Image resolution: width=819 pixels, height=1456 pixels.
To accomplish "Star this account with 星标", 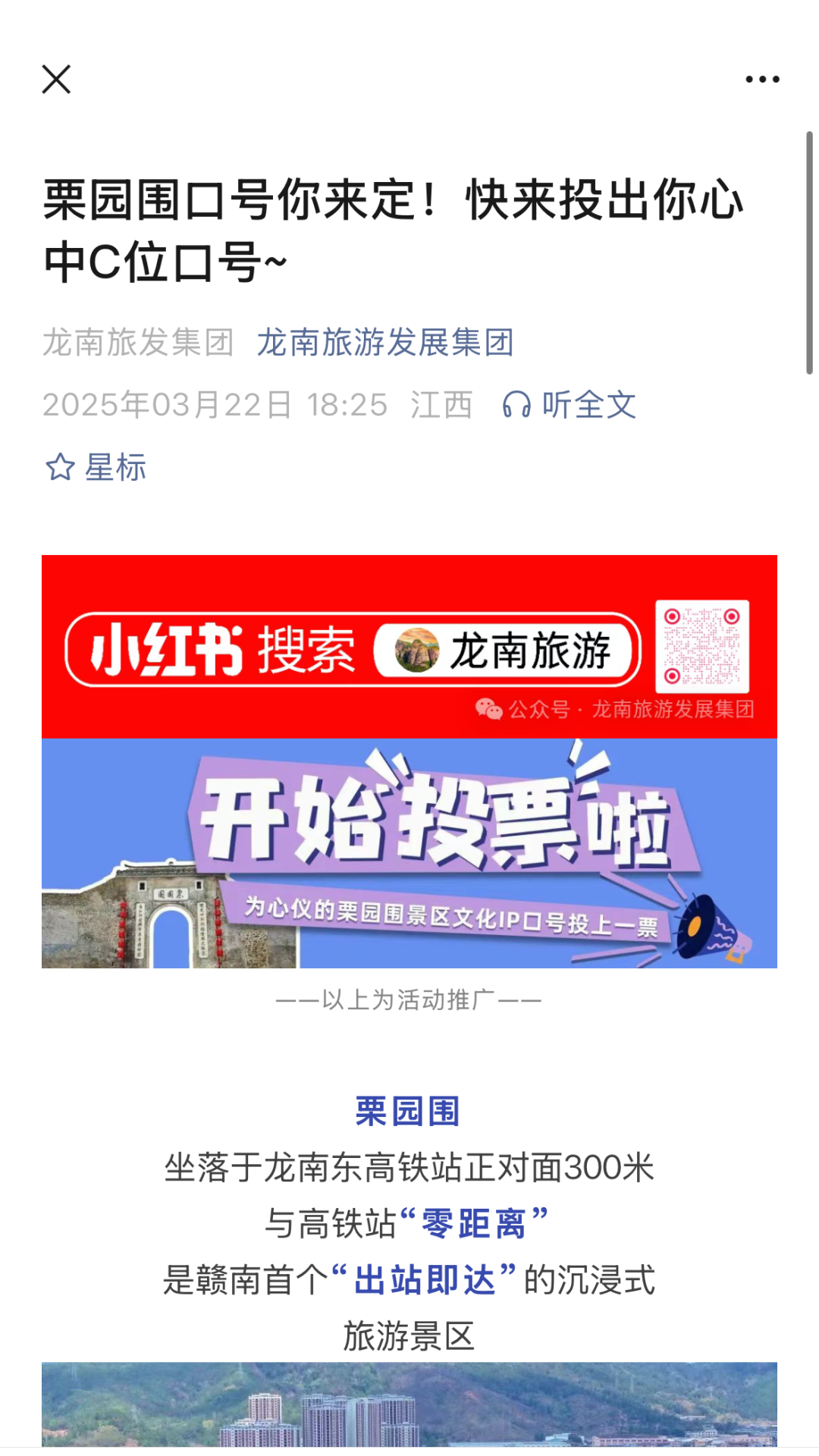I will point(96,467).
